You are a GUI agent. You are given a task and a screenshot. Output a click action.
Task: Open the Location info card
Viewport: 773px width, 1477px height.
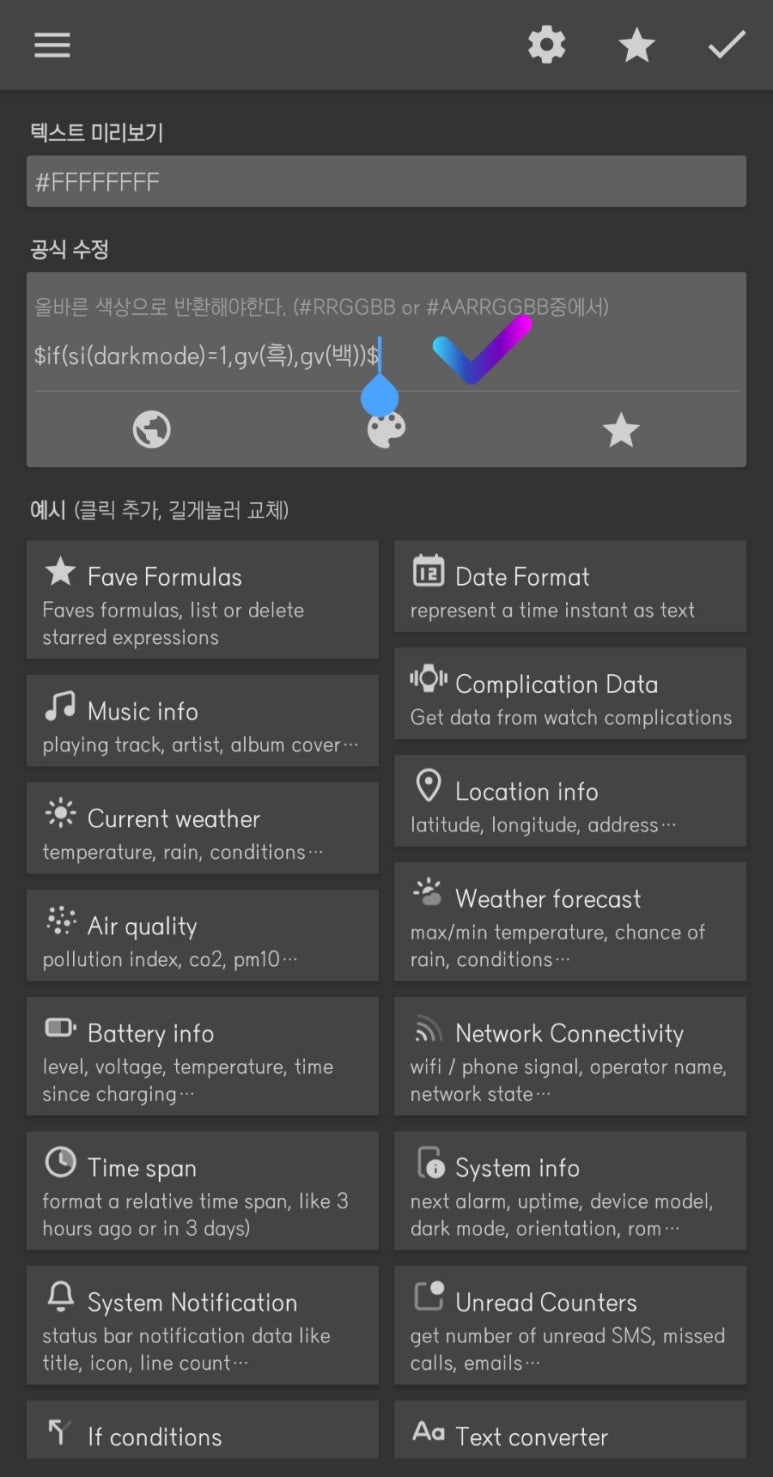point(570,801)
